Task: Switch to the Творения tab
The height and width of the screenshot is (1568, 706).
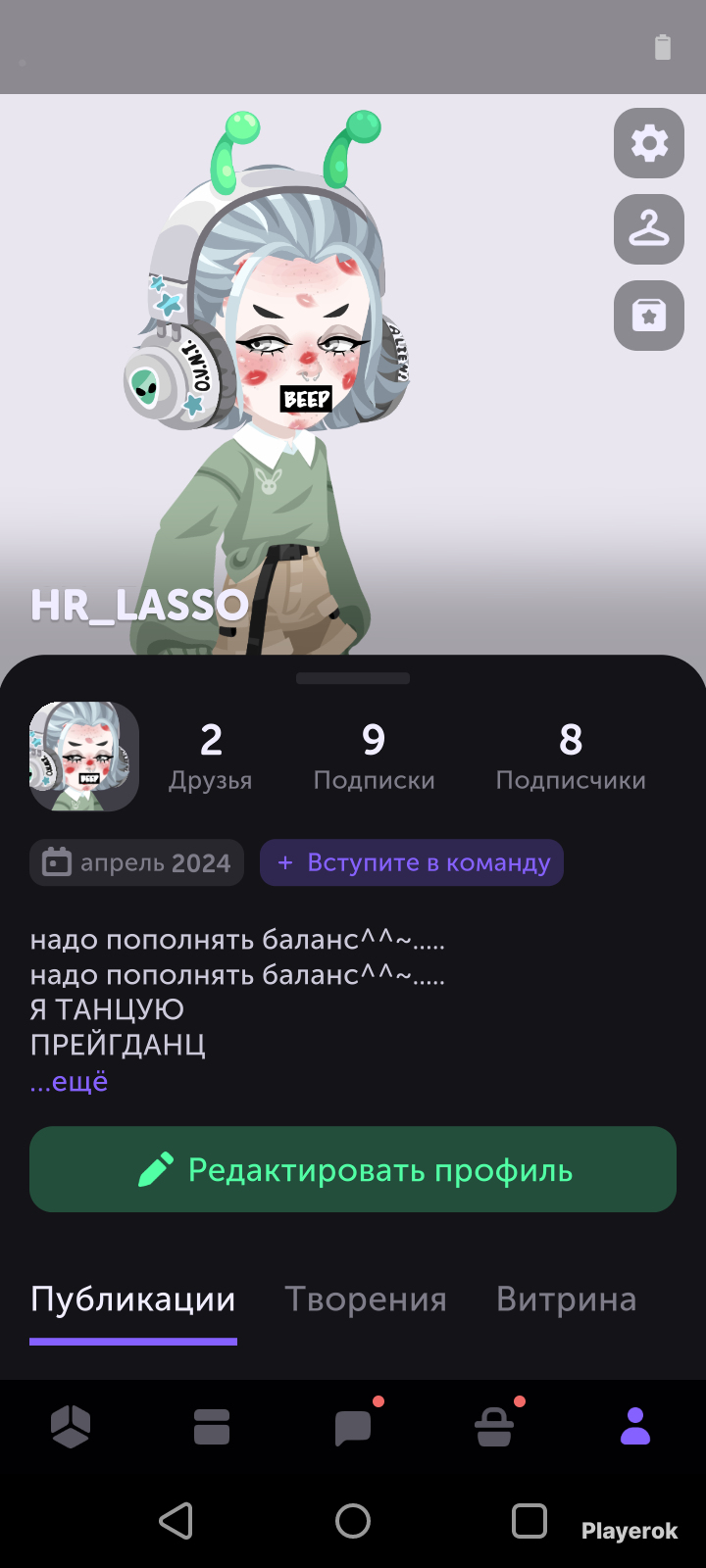Action: pyautogui.click(x=366, y=1299)
